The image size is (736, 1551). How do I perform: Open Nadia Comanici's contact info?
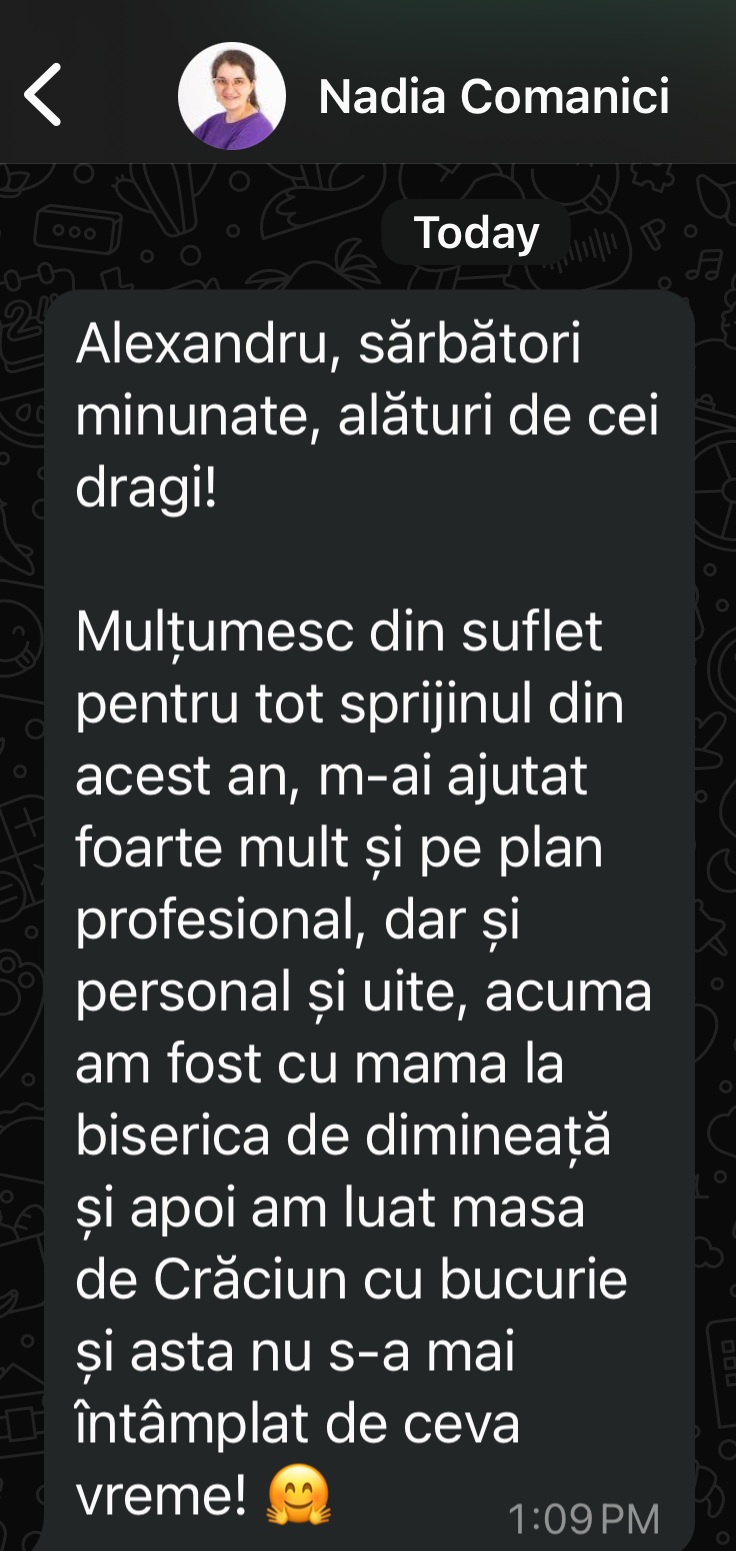coord(493,97)
